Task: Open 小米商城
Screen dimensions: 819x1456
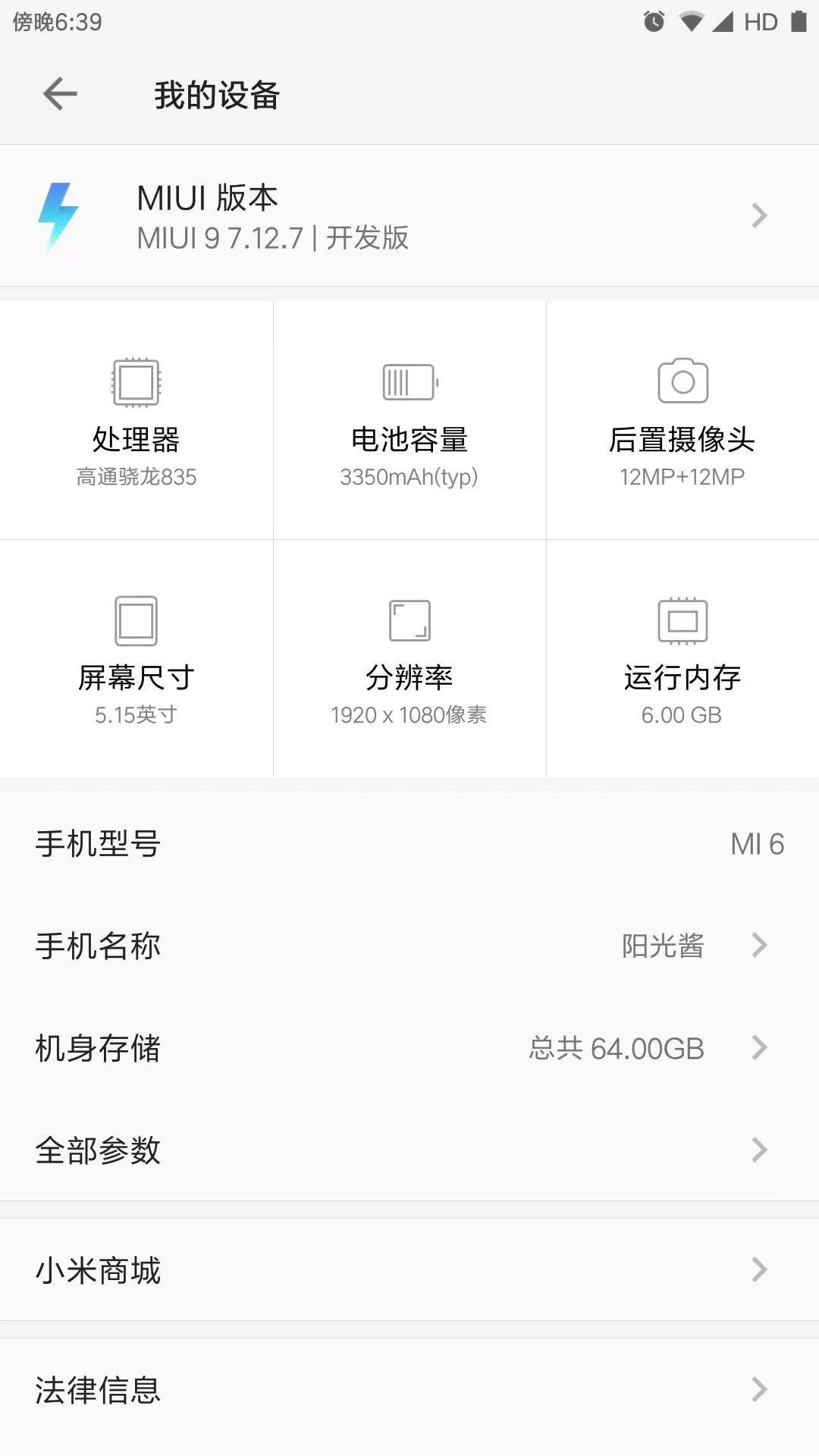Action: point(409,1269)
